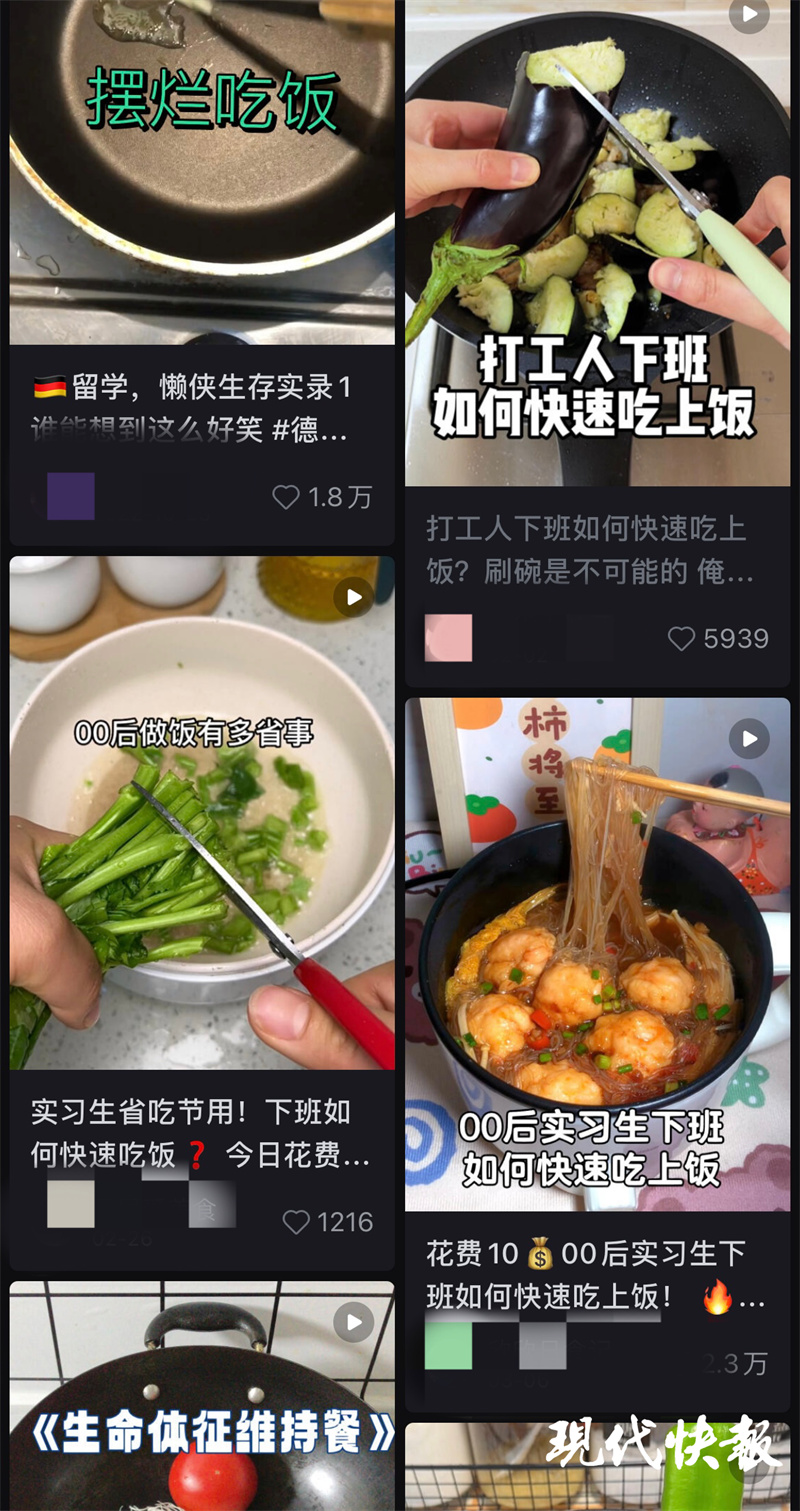This screenshot has height=1511, width=800.
Task: Tap play on the "《生命体征维持餐》" video
Action: [353, 1322]
